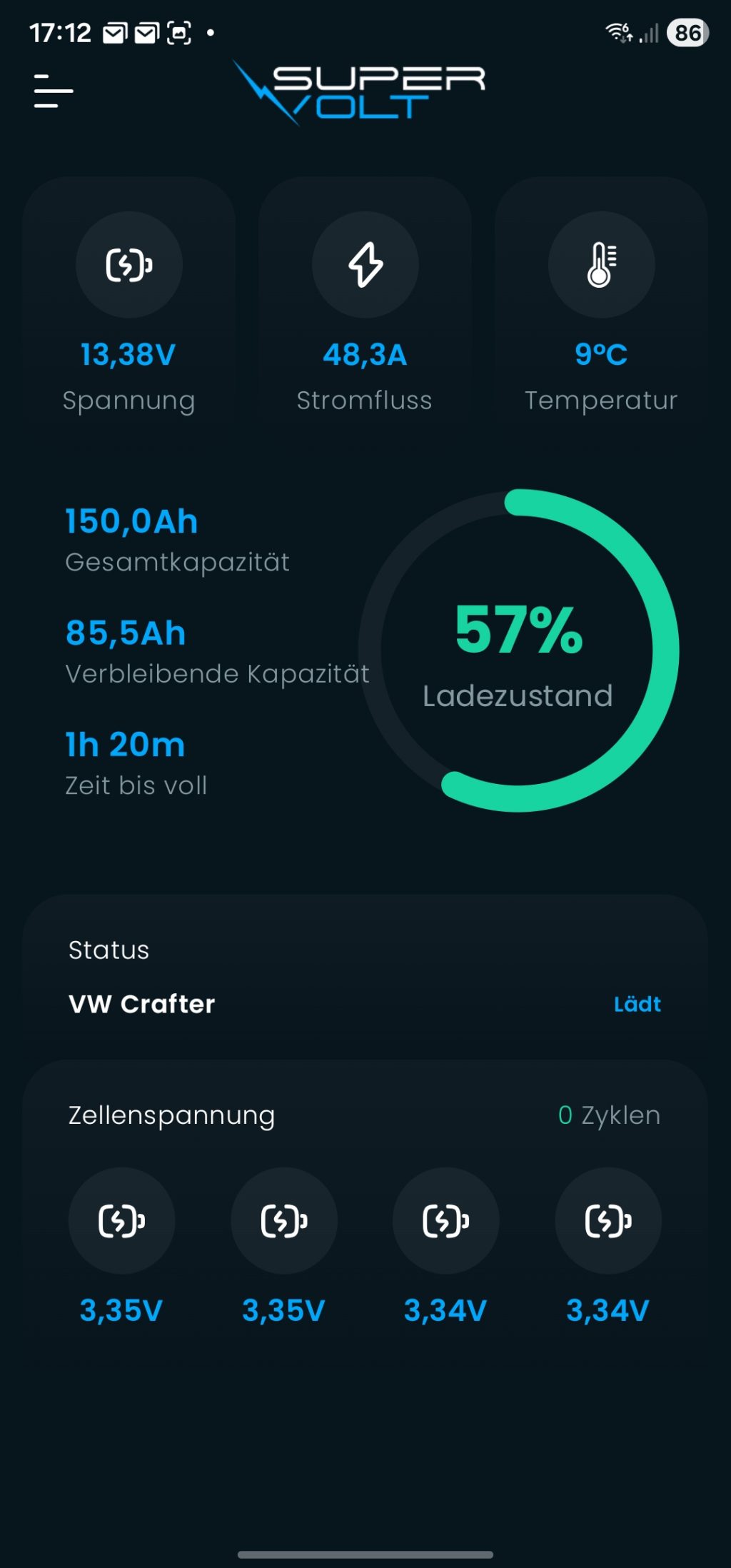This screenshot has height=1568, width=731.
Task: Select the first cell battery icon
Action: (121, 1221)
